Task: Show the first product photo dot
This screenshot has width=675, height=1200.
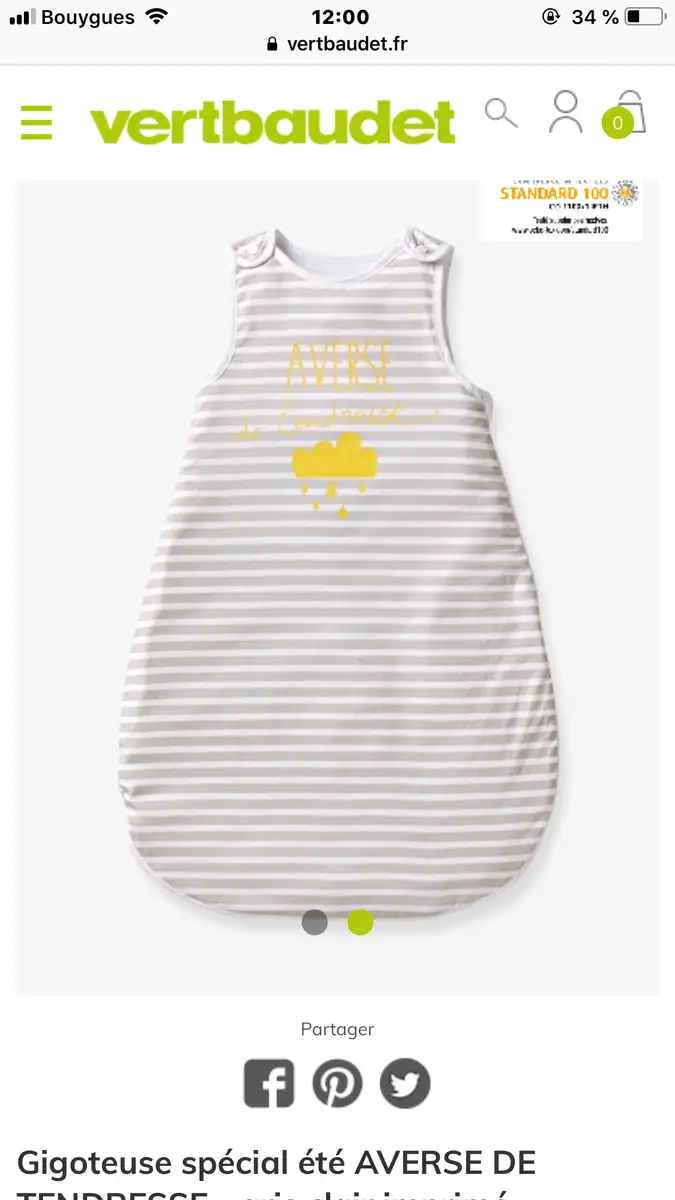Action: [x=315, y=922]
